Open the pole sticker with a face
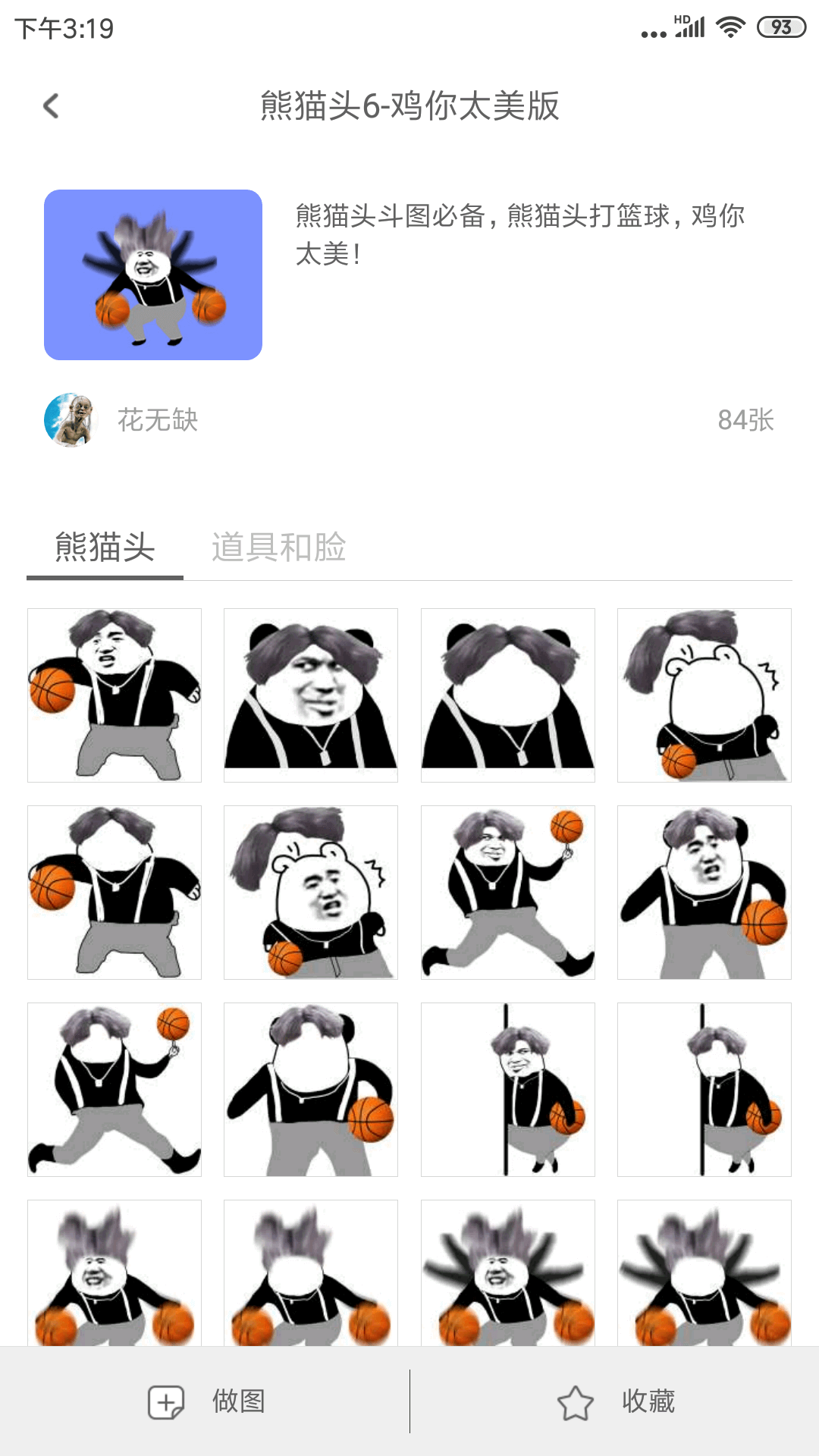The width and height of the screenshot is (819, 1456). (x=508, y=1090)
